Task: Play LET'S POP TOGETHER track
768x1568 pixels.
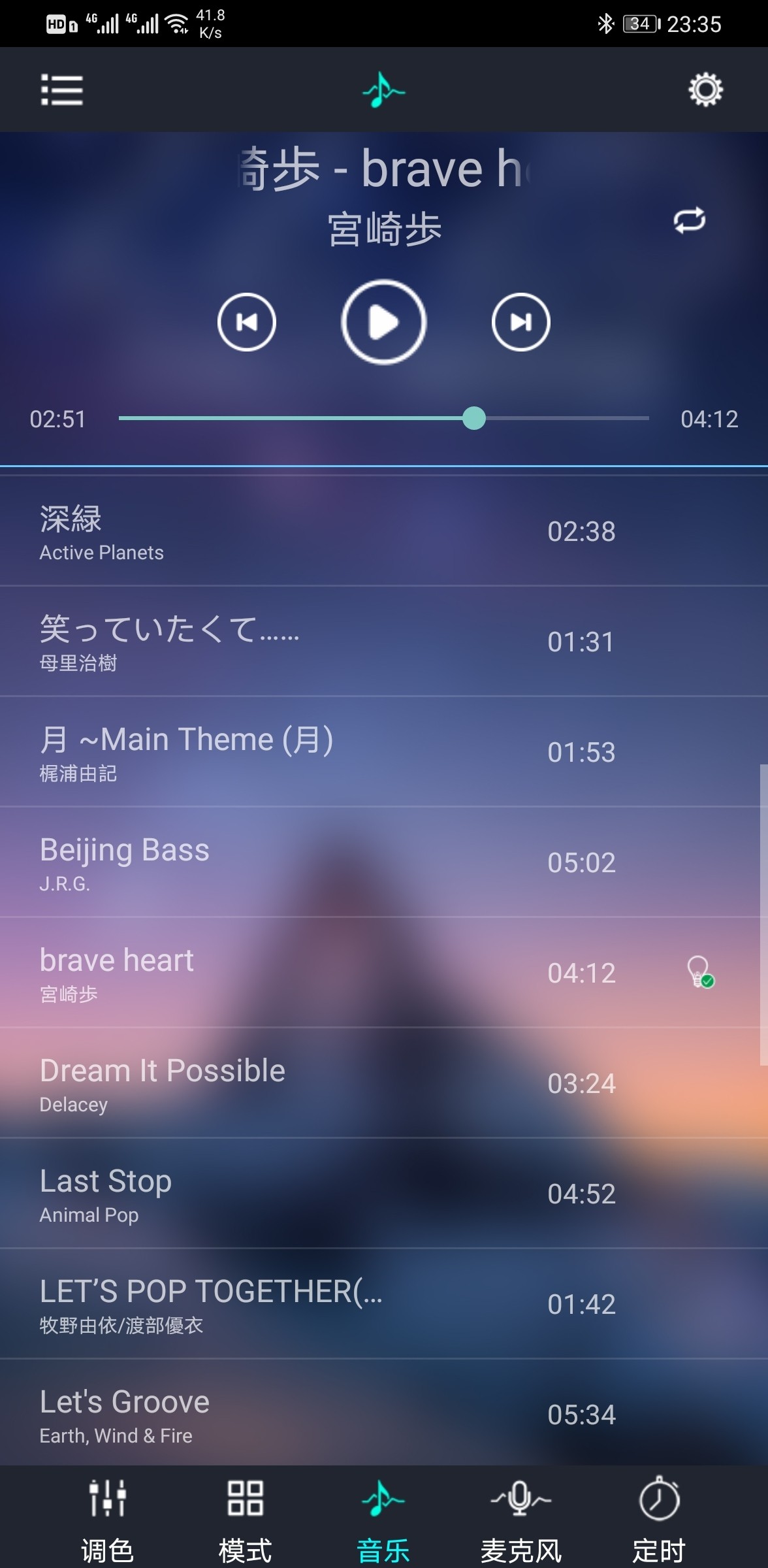Action: [x=384, y=1304]
